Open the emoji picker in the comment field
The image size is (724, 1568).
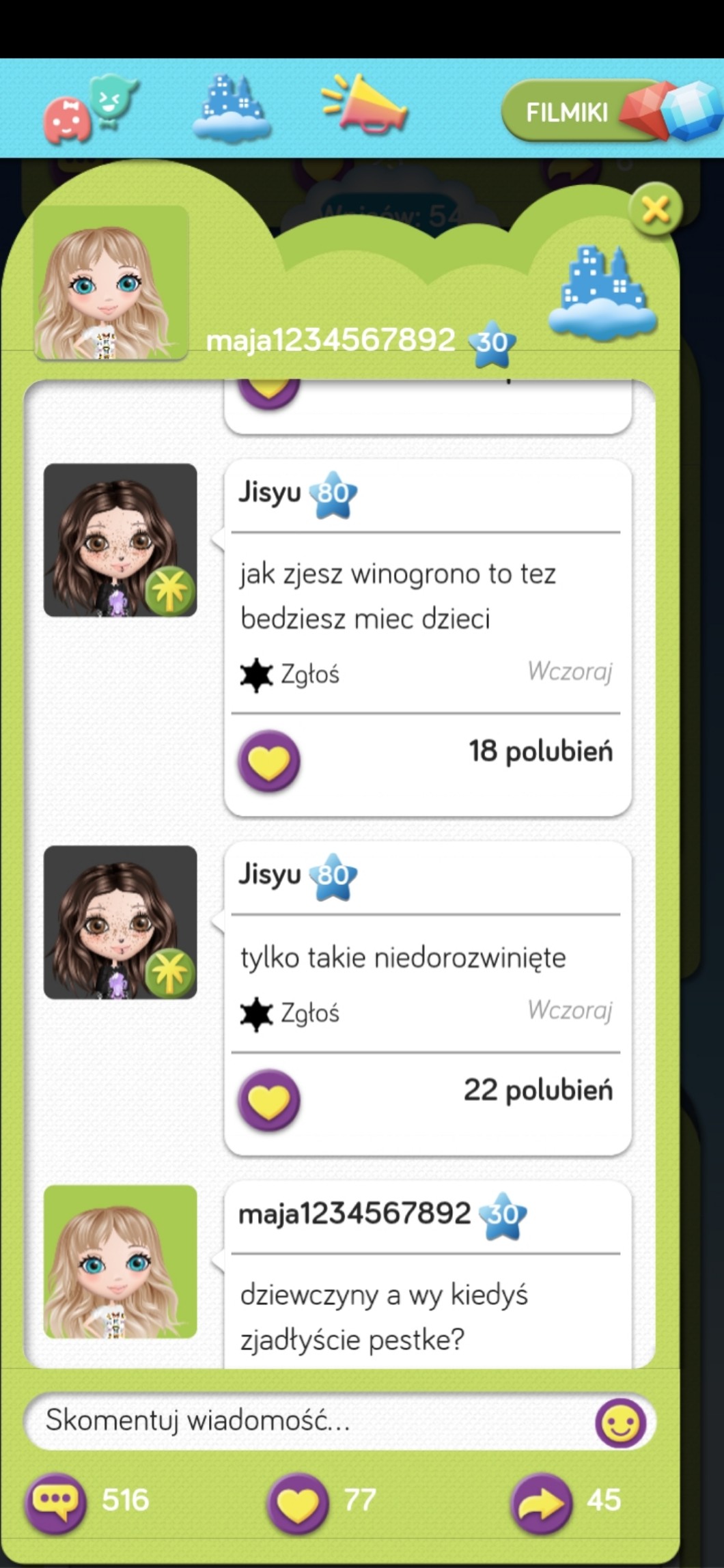point(620,1423)
